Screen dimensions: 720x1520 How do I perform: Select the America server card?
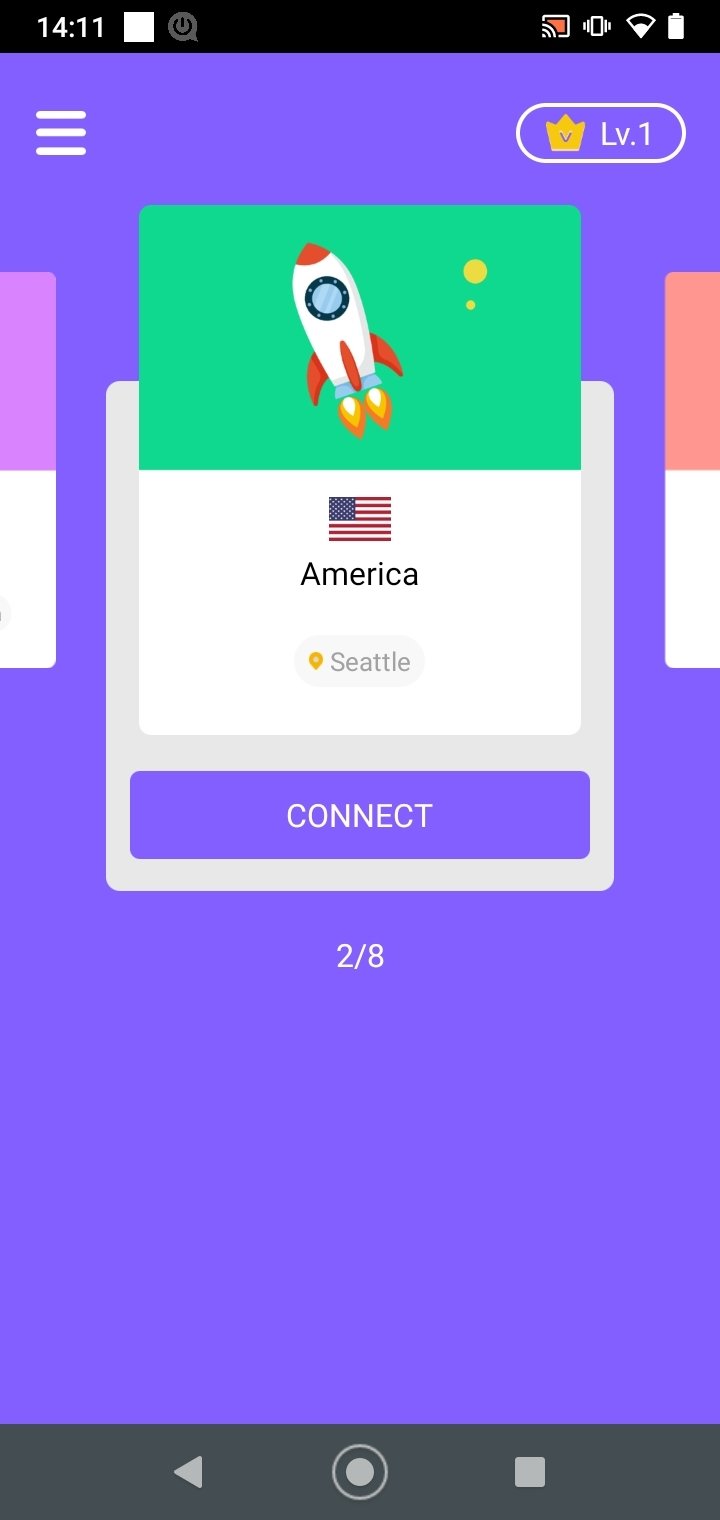point(360,470)
